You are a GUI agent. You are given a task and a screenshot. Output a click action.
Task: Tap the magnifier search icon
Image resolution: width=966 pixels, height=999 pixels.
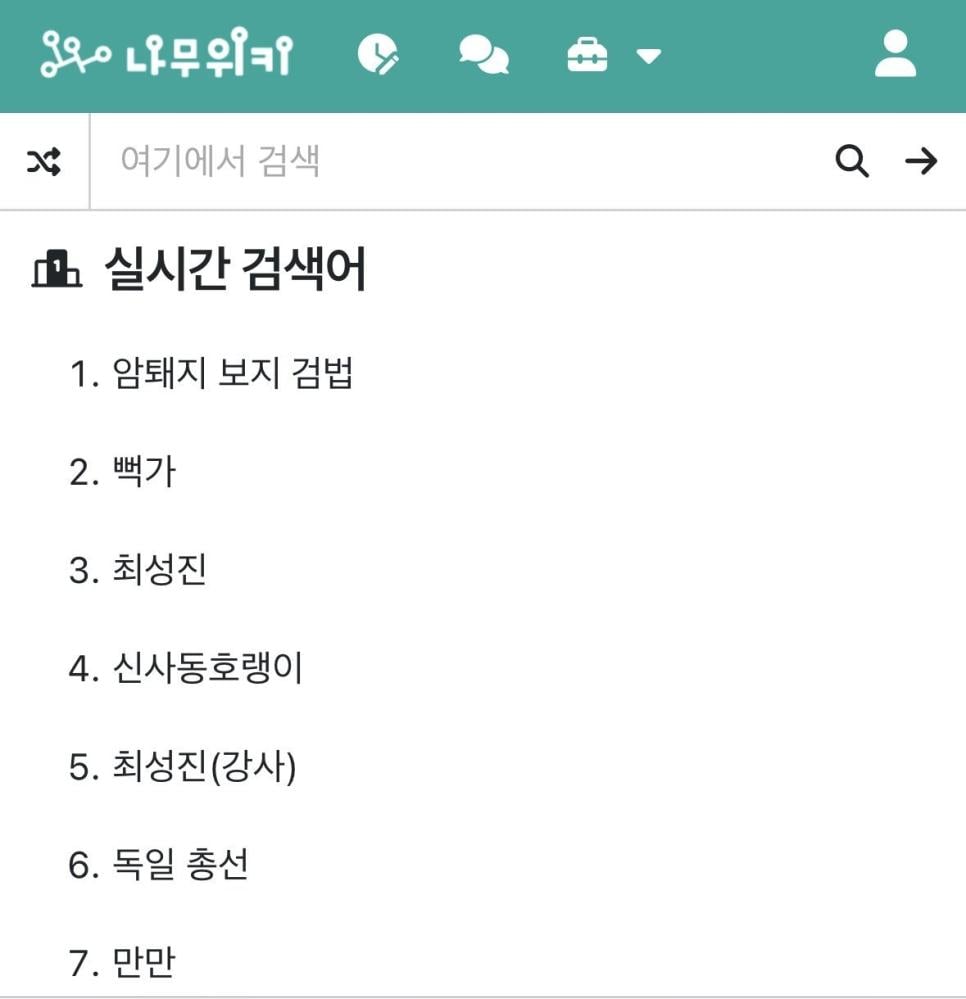(852, 161)
